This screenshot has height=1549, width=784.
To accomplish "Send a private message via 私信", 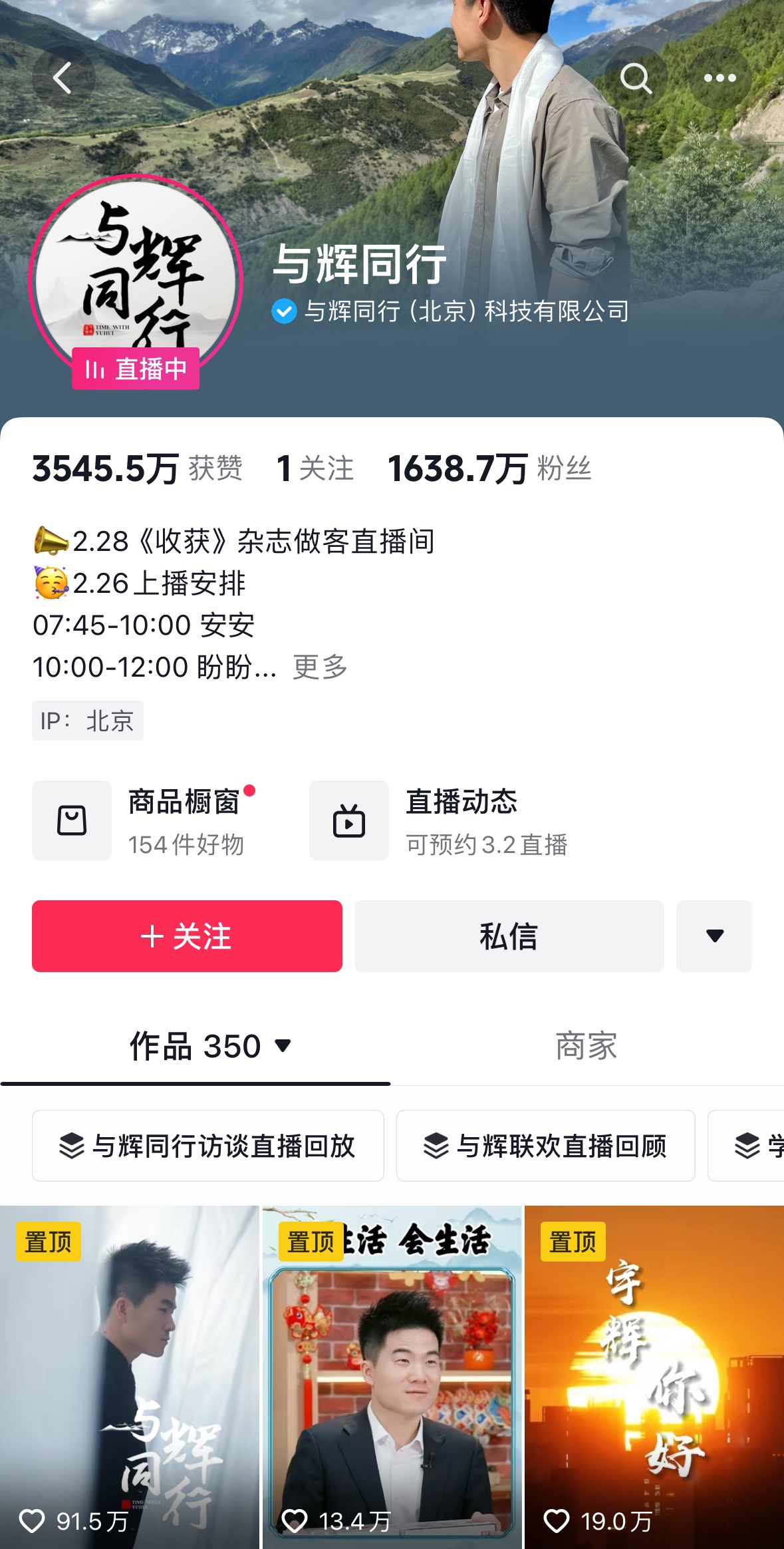I will click(x=509, y=936).
